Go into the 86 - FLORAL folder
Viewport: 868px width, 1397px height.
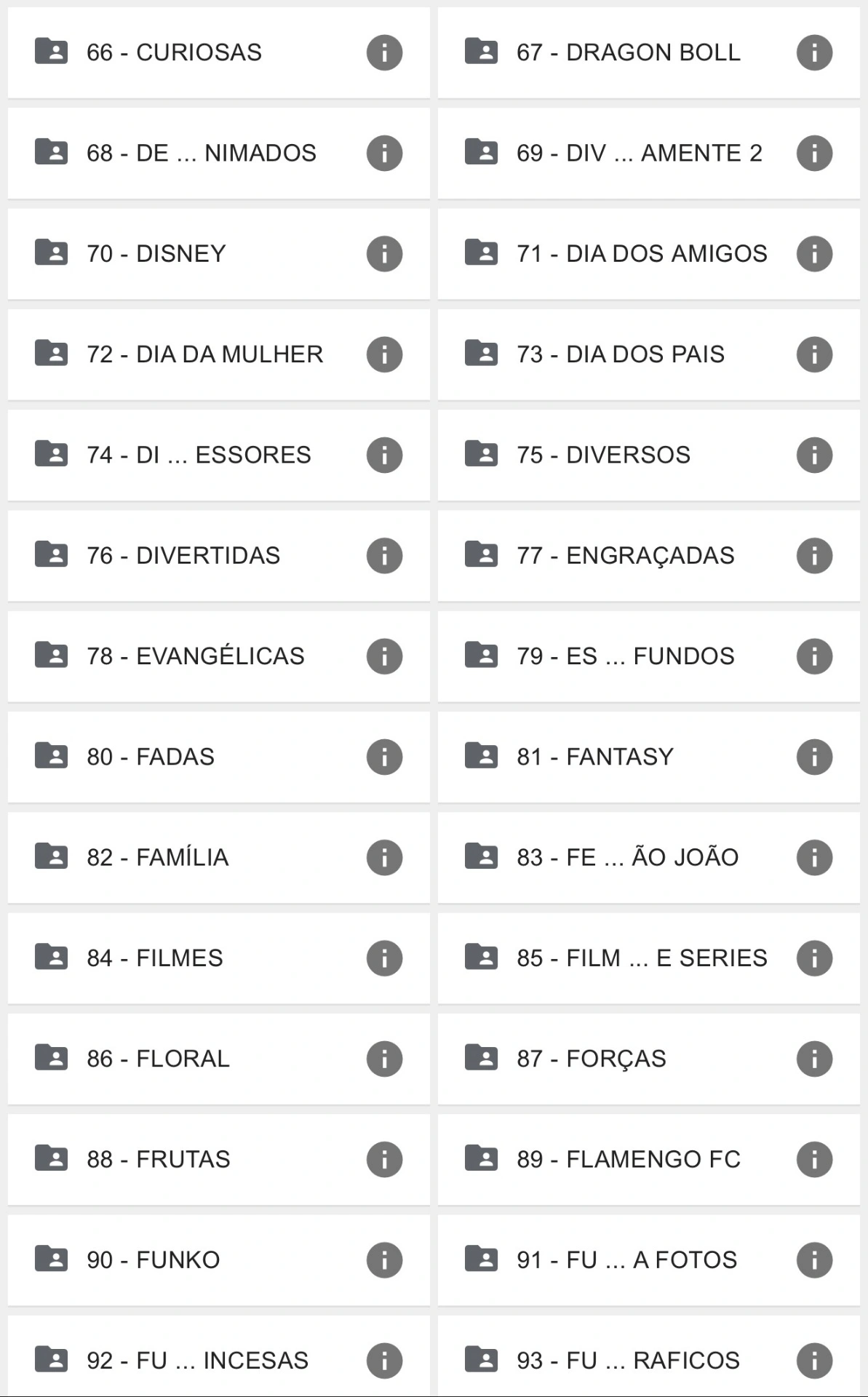pos(158,1059)
